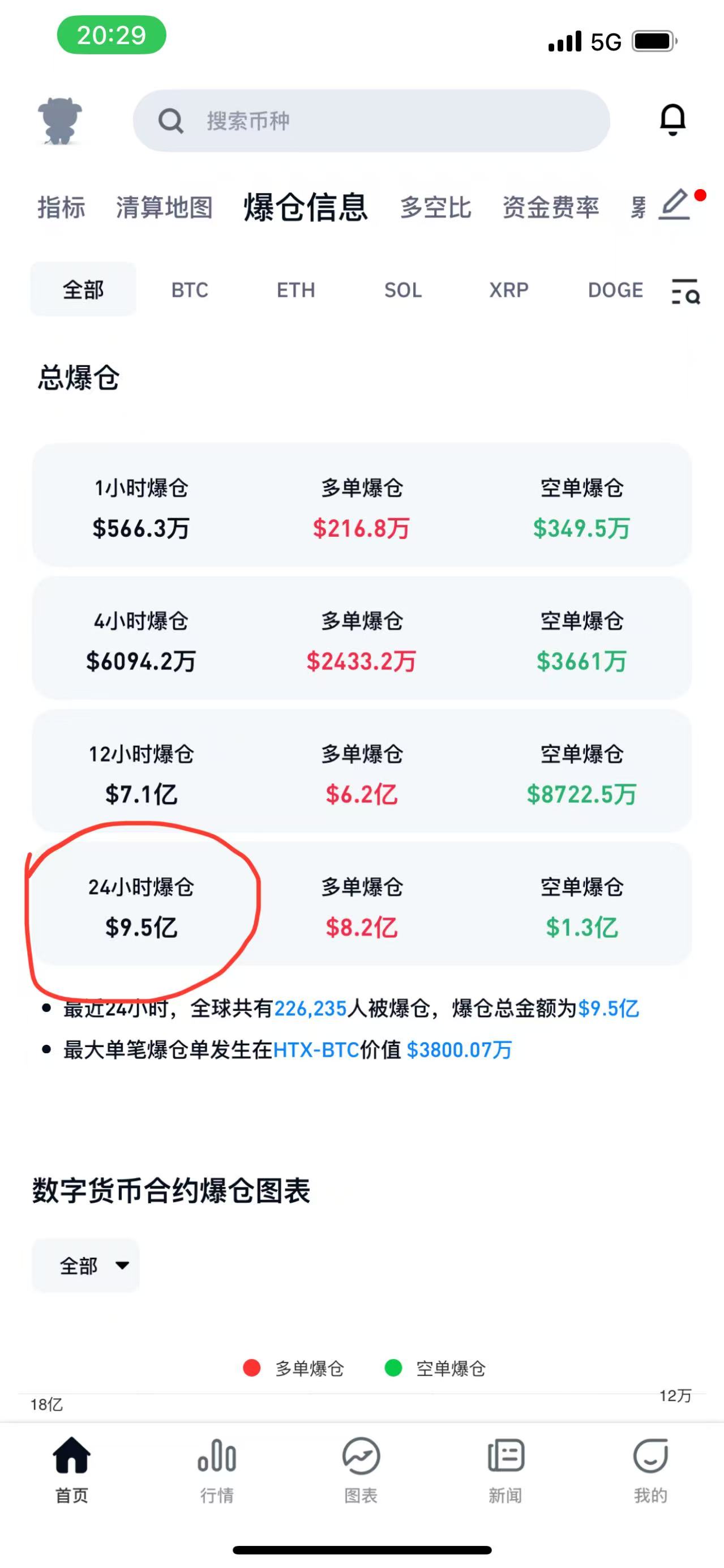
Task: Switch to the 指标 tab
Action: pyautogui.click(x=62, y=208)
